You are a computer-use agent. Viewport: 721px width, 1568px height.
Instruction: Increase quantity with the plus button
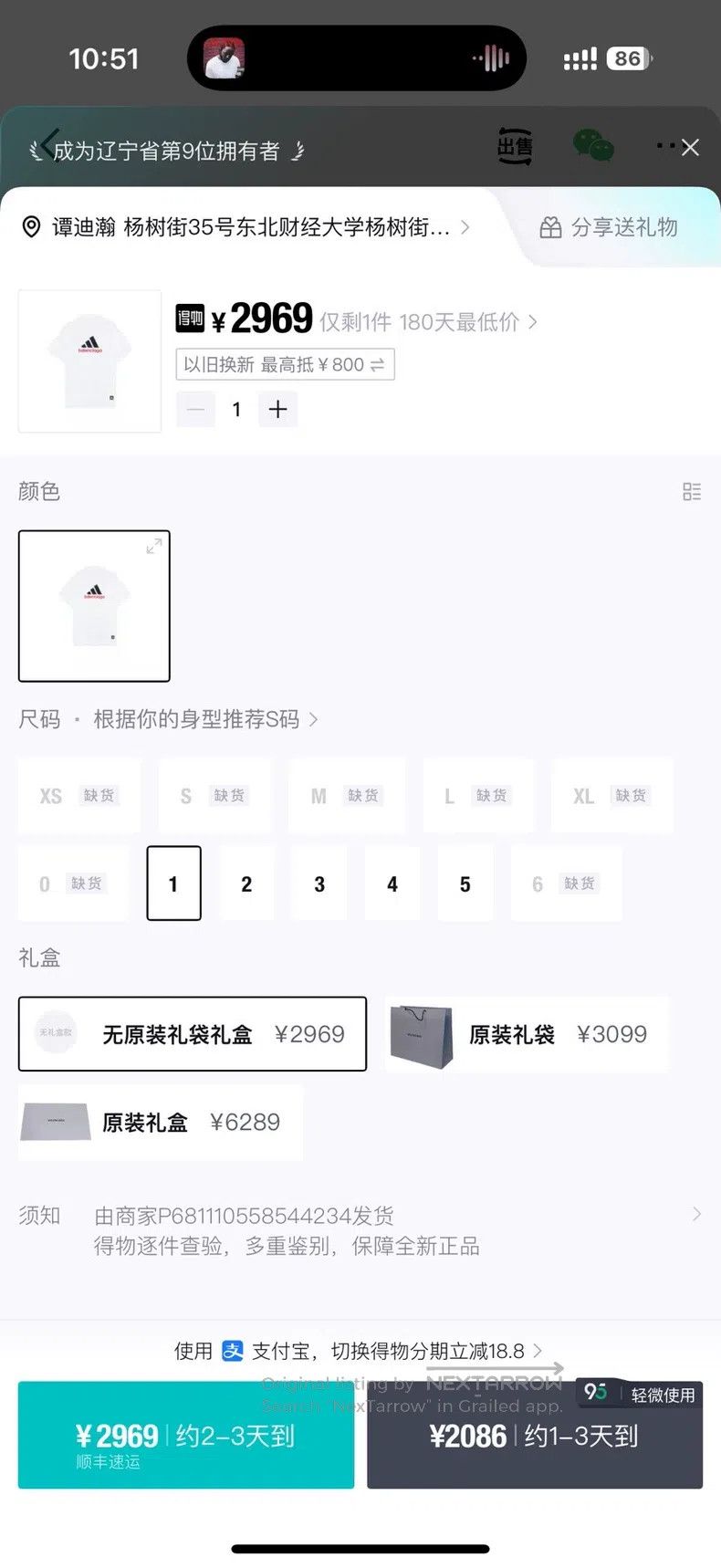[278, 410]
